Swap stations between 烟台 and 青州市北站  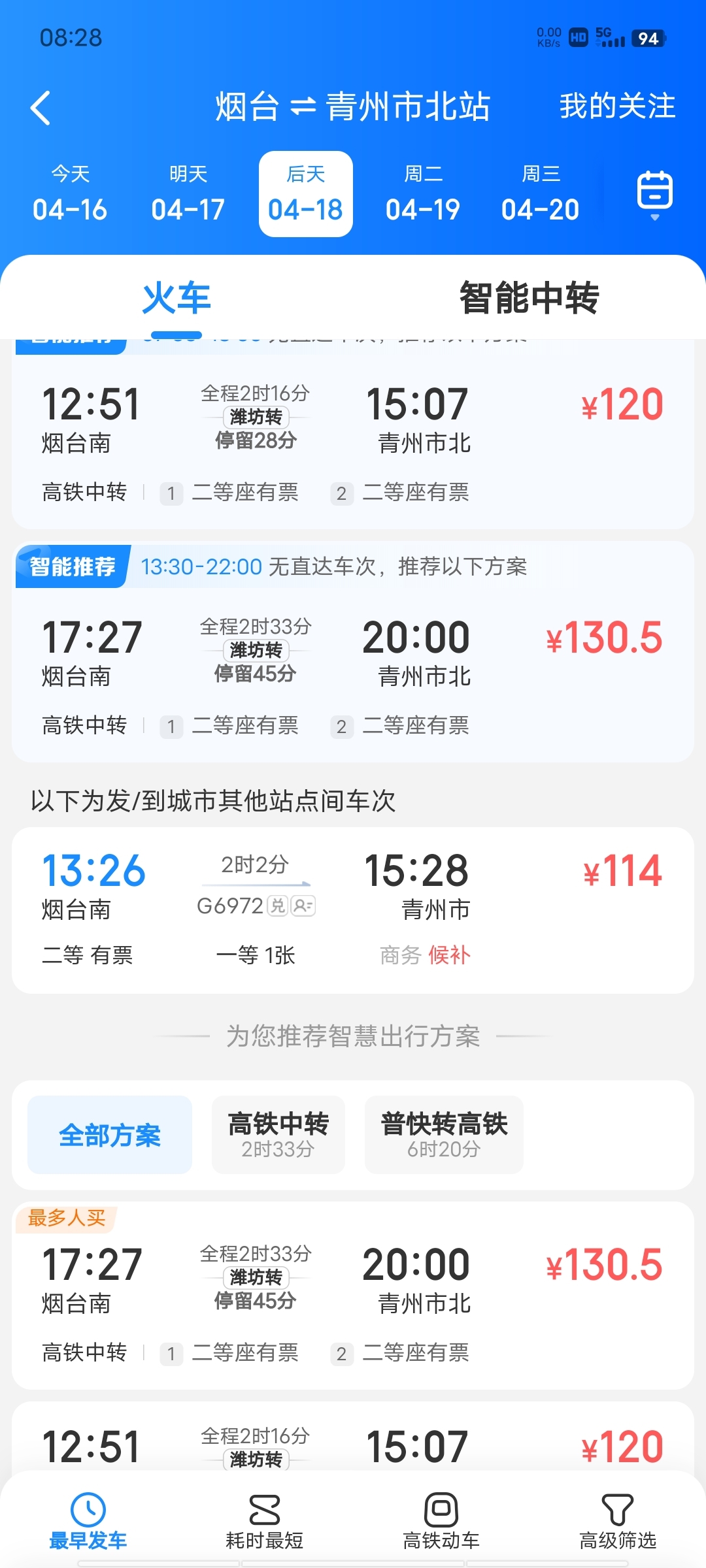tap(303, 106)
